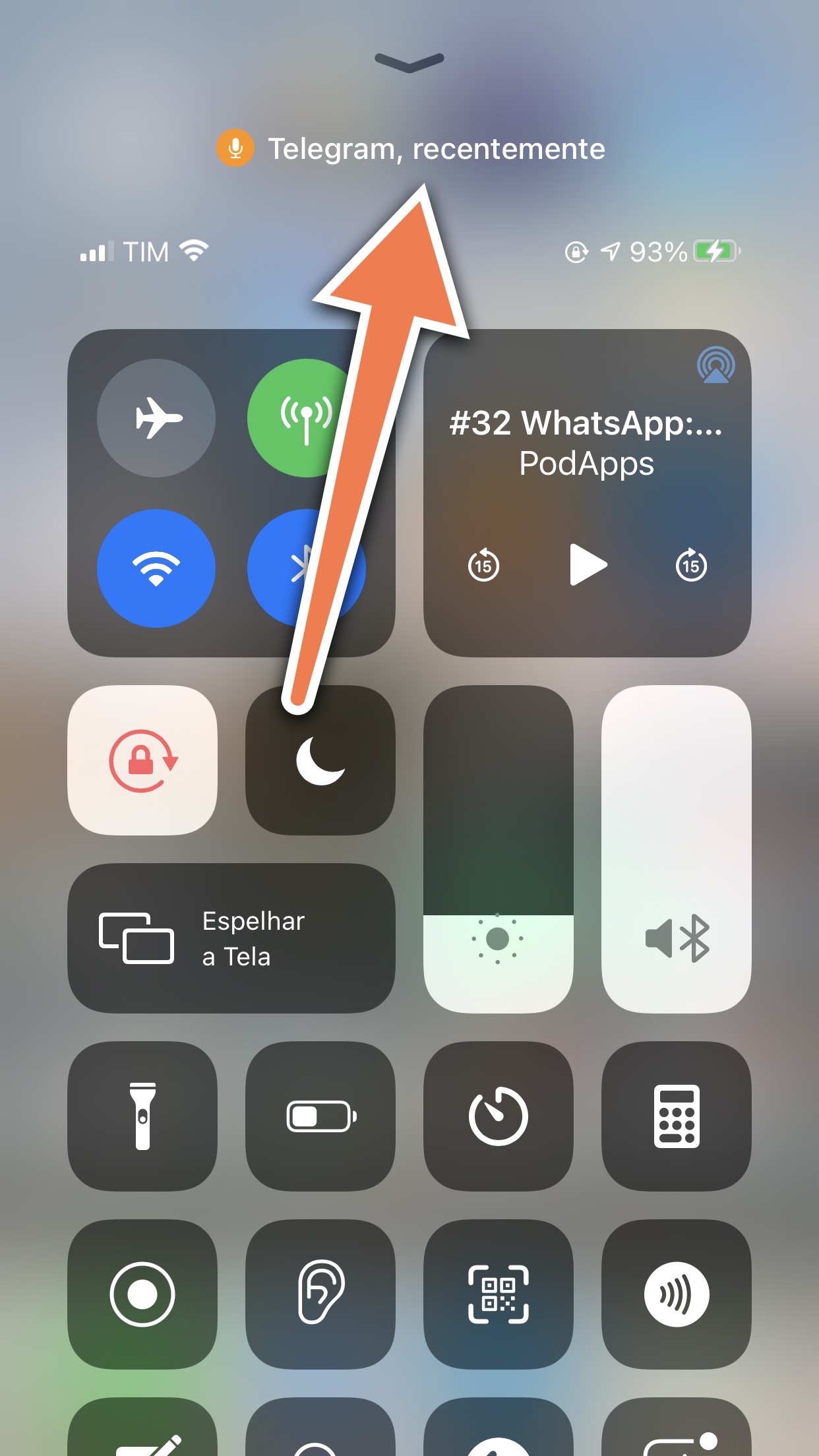
Task: Turn on the flashlight
Action: click(x=142, y=1116)
